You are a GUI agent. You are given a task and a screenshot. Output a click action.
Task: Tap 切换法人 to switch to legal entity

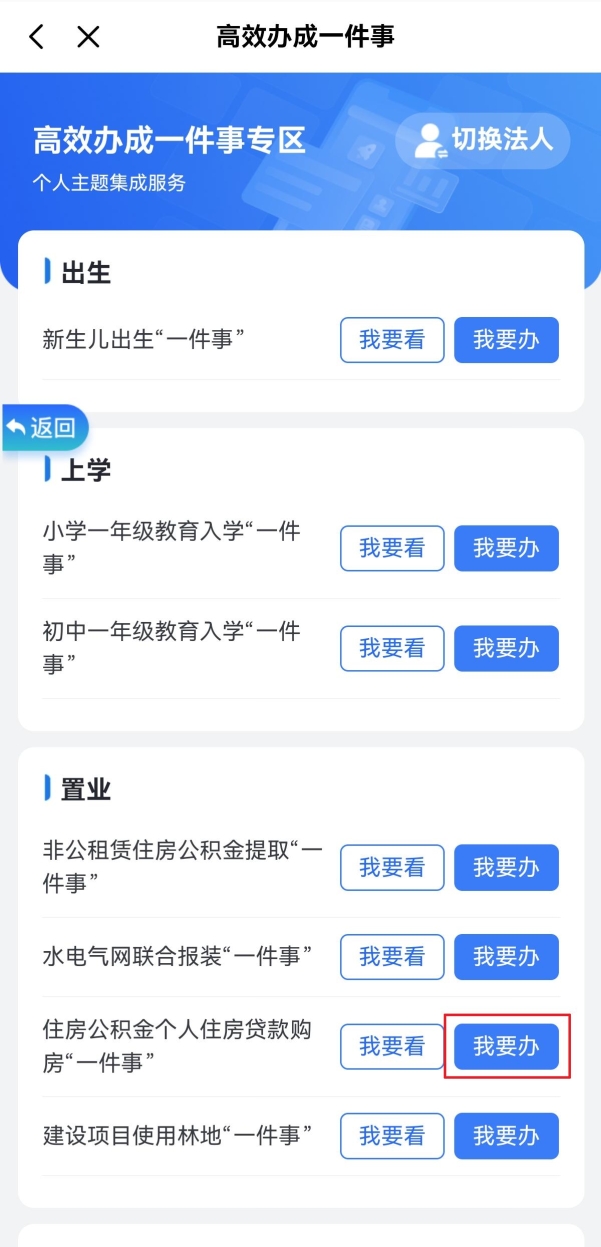pyautogui.click(x=483, y=140)
